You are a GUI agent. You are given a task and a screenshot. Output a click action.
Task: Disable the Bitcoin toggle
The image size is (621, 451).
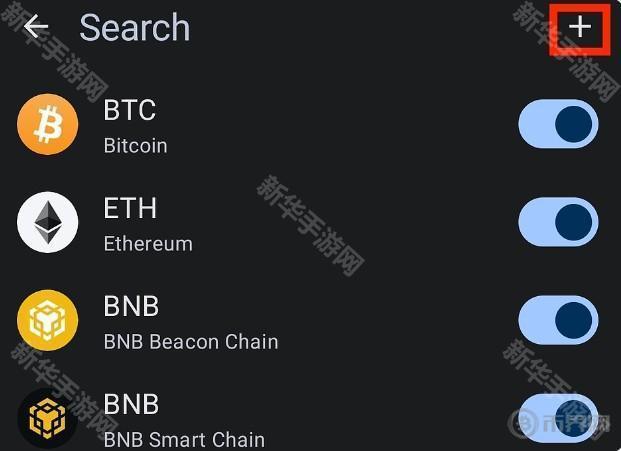tap(558, 125)
